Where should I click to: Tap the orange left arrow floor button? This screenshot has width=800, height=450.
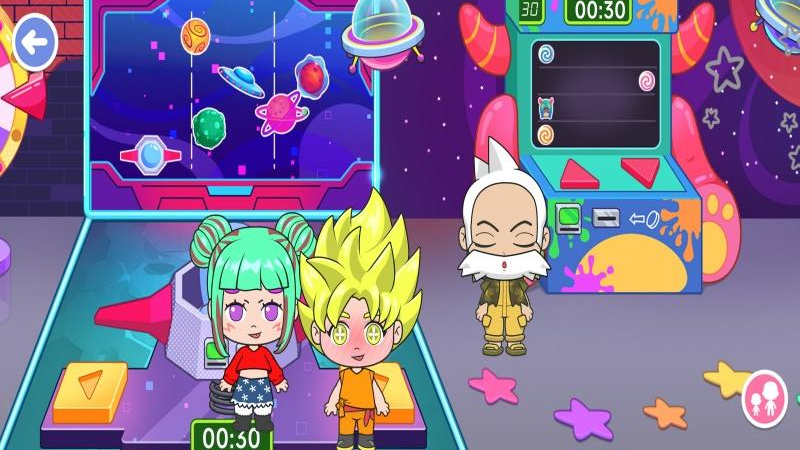tap(91, 391)
